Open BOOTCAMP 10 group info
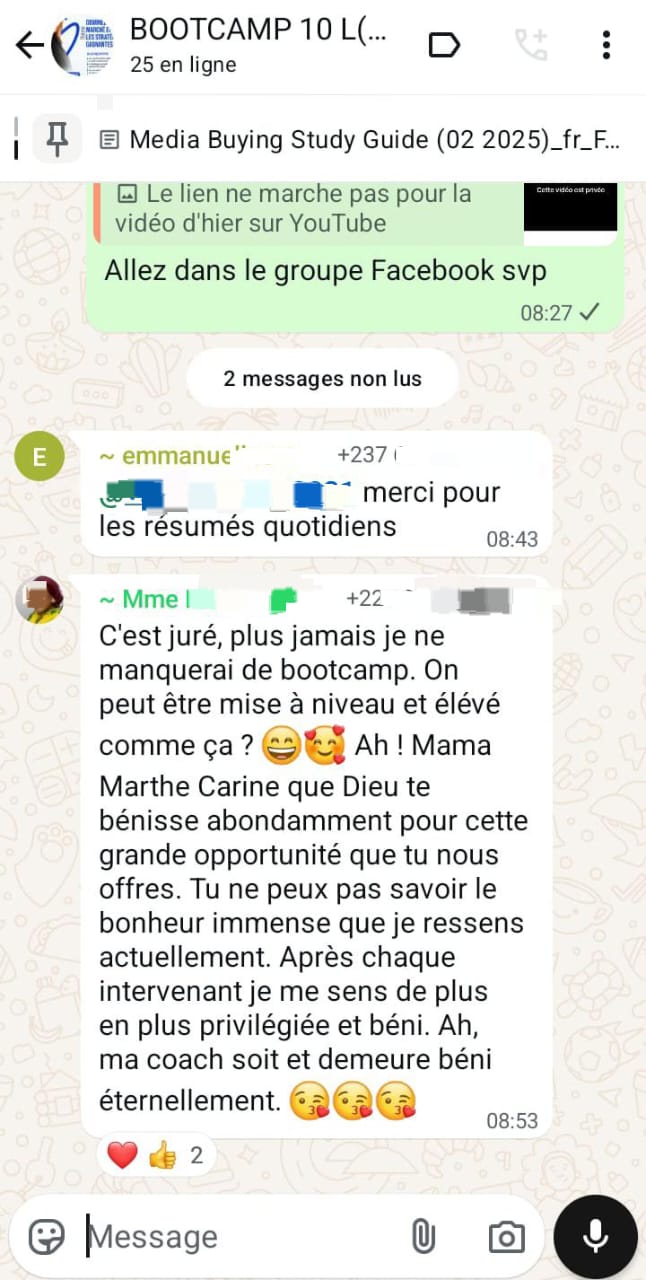Viewport: 646px width, 1280px height. tap(256, 45)
